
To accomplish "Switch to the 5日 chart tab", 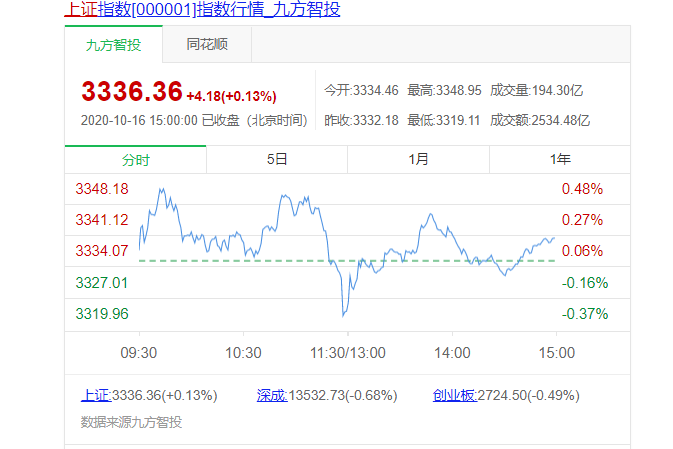I will tap(277, 160).
